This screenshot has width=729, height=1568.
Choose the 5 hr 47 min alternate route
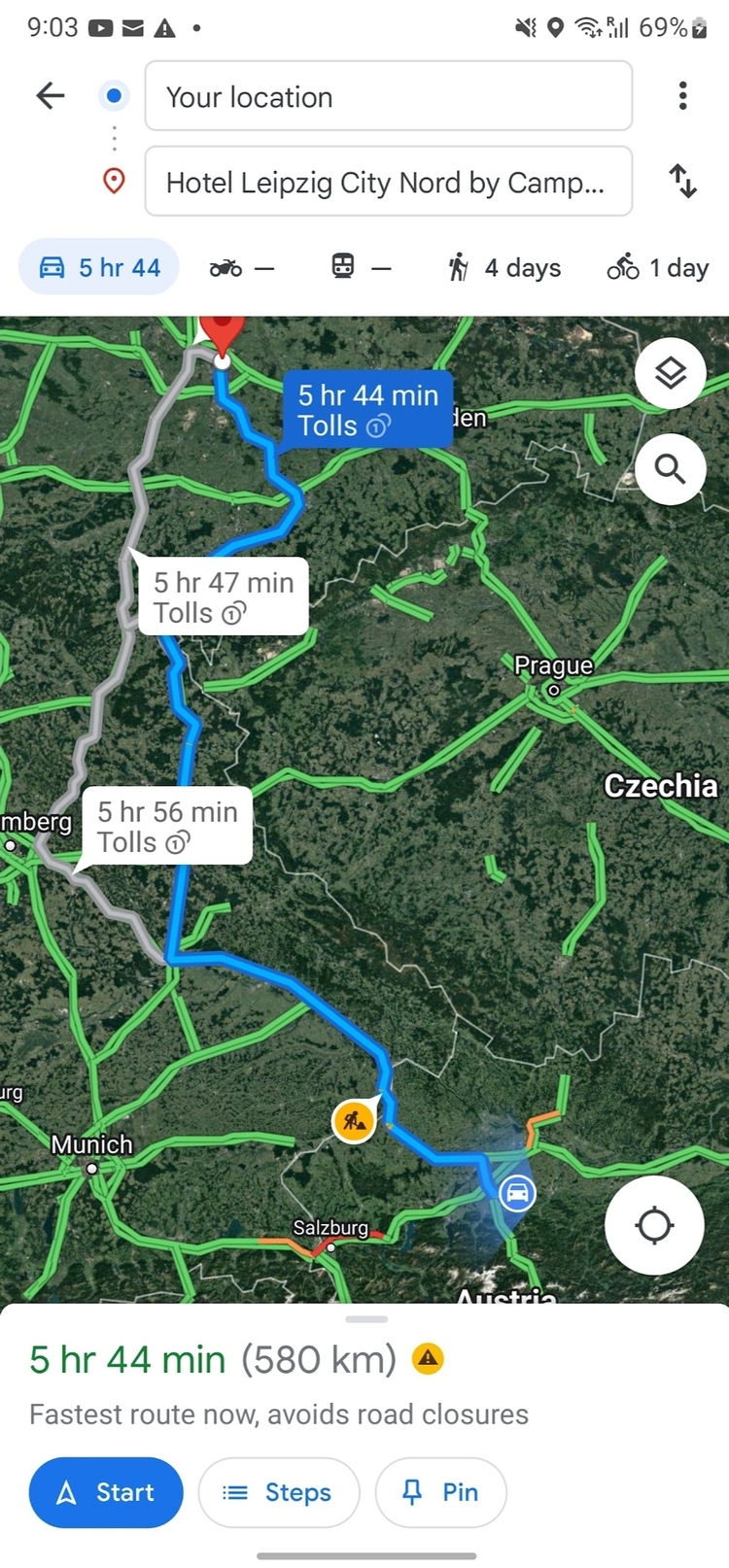223,597
